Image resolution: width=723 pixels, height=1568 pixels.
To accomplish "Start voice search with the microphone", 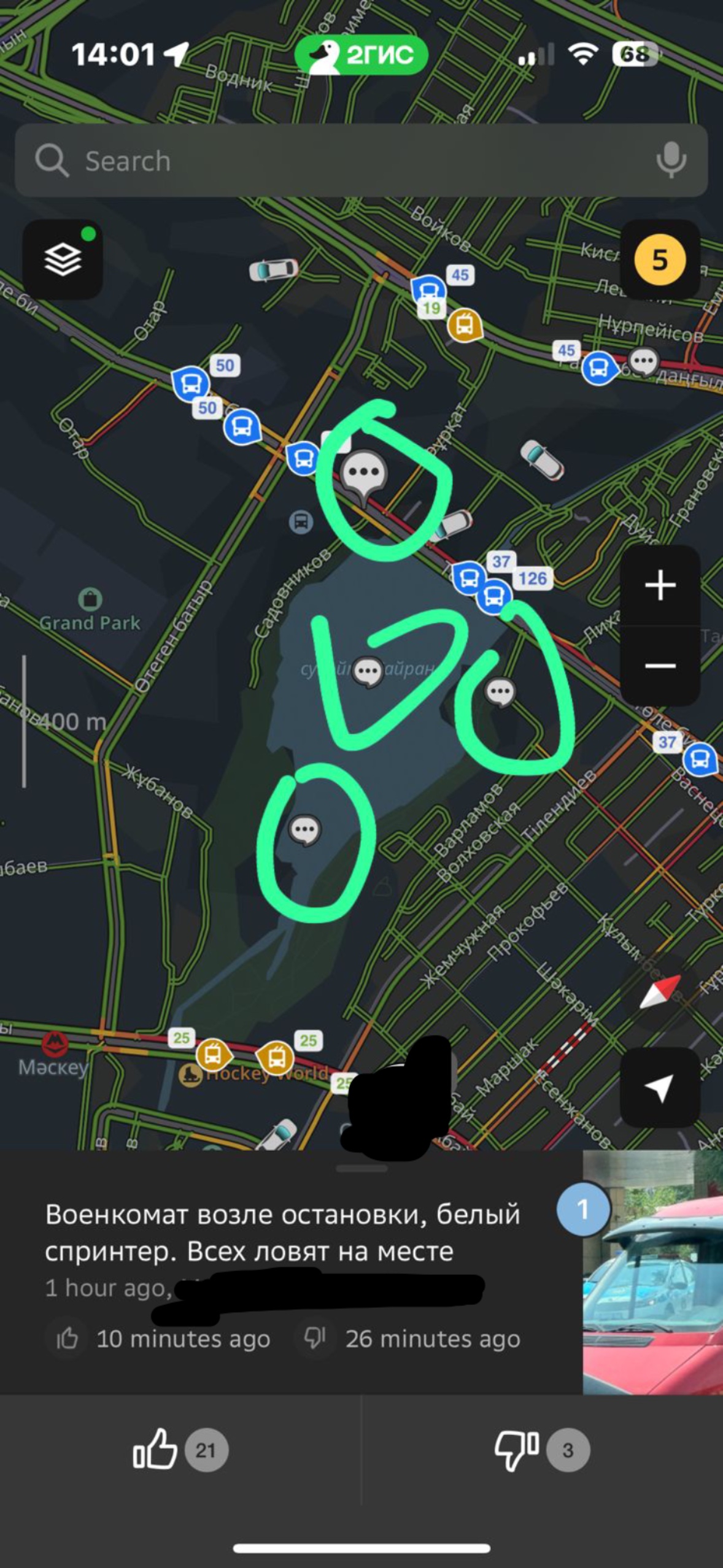I will point(671,161).
